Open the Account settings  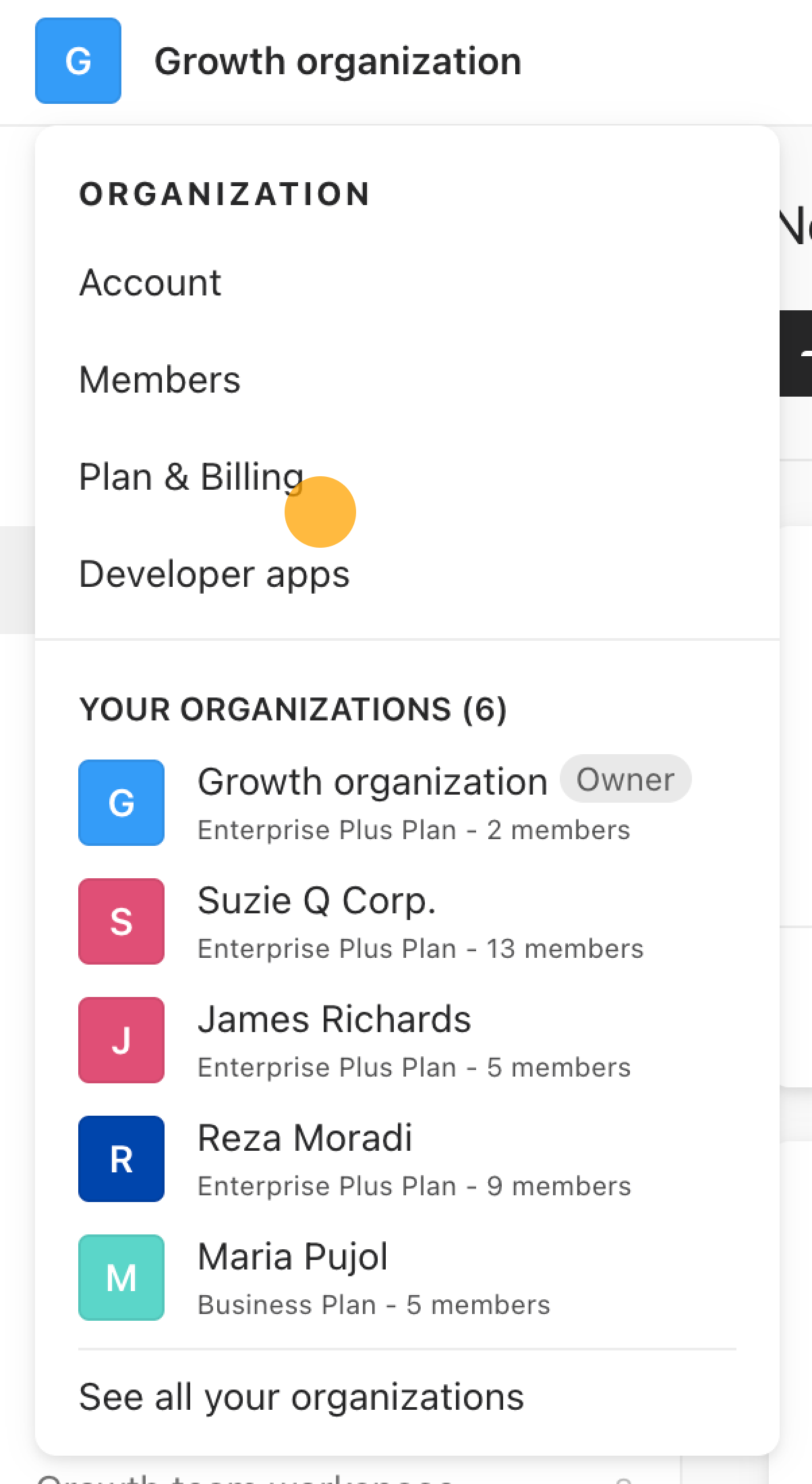(x=150, y=283)
